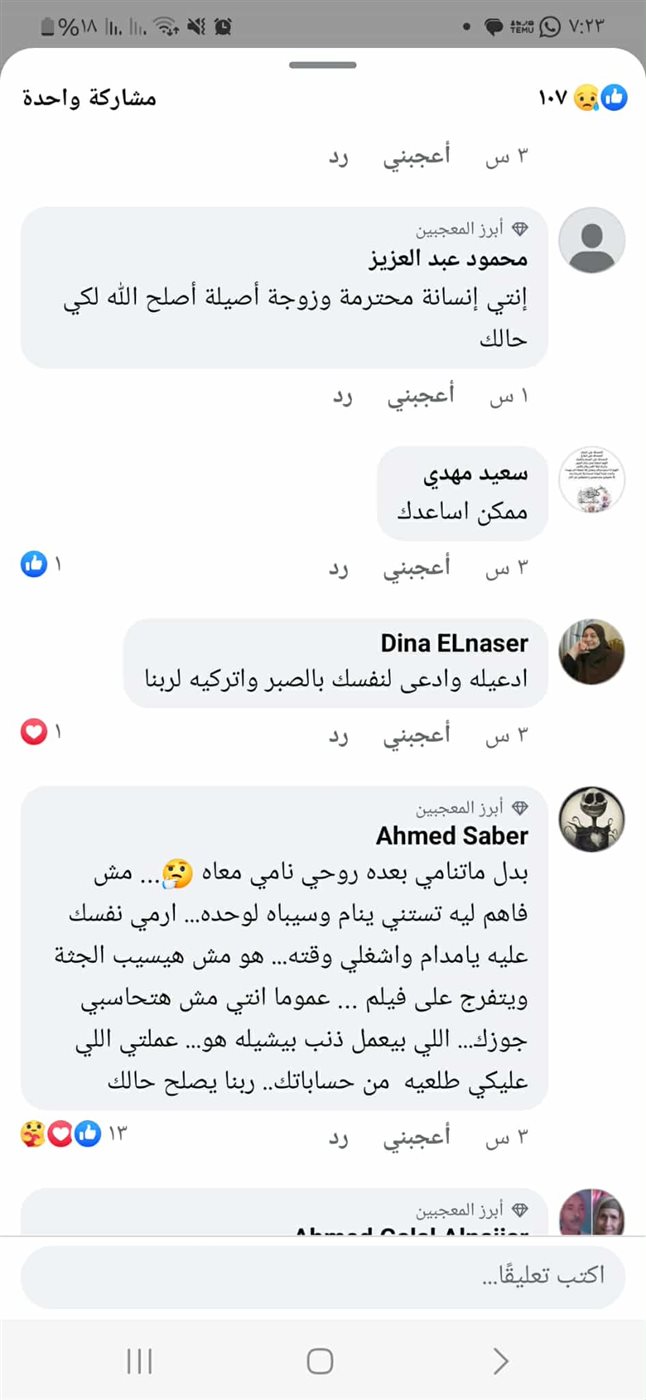Screen dimensions: 646x1400
Task: View Ahmed Saber's profile picture
Action: tap(591, 819)
